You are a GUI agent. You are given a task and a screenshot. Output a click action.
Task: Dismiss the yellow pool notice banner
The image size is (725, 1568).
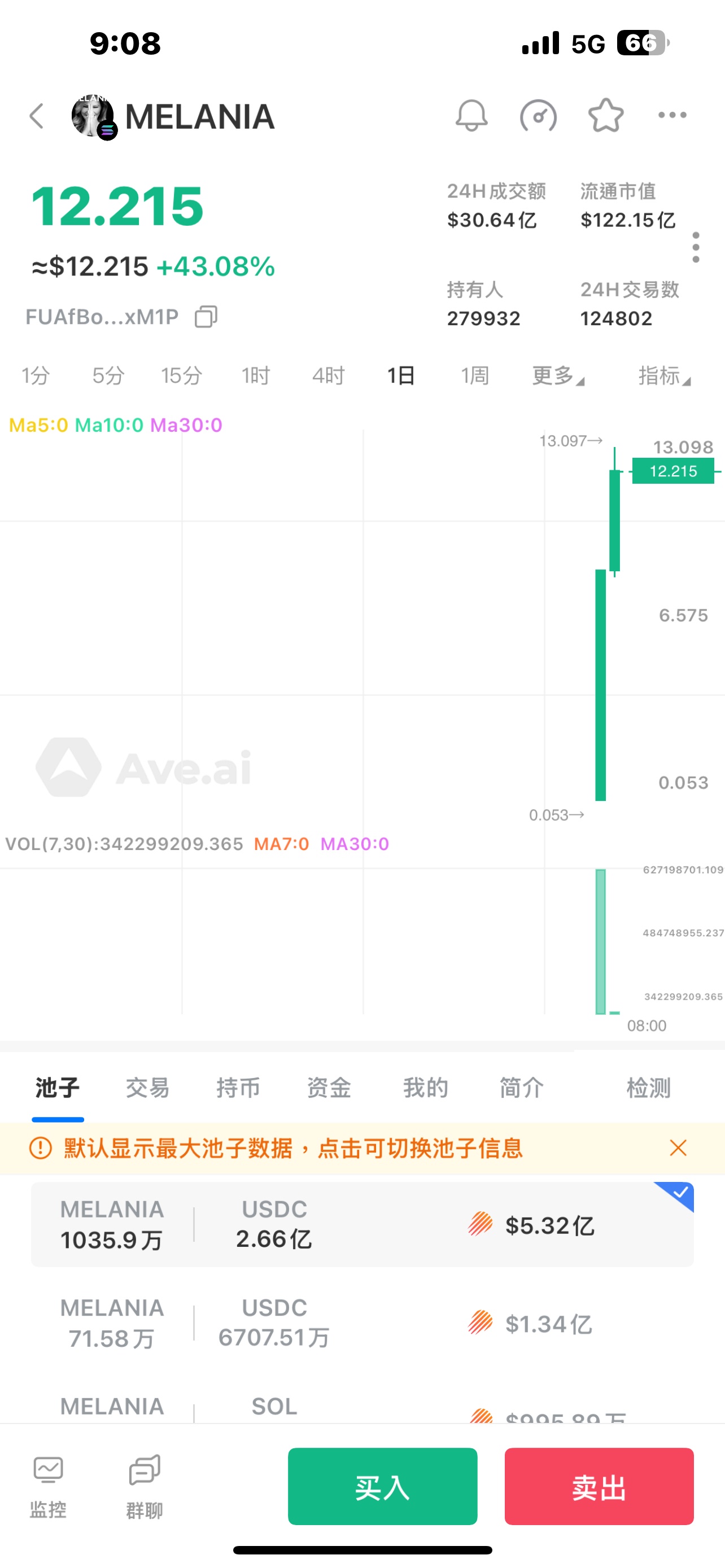coord(678,1148)
